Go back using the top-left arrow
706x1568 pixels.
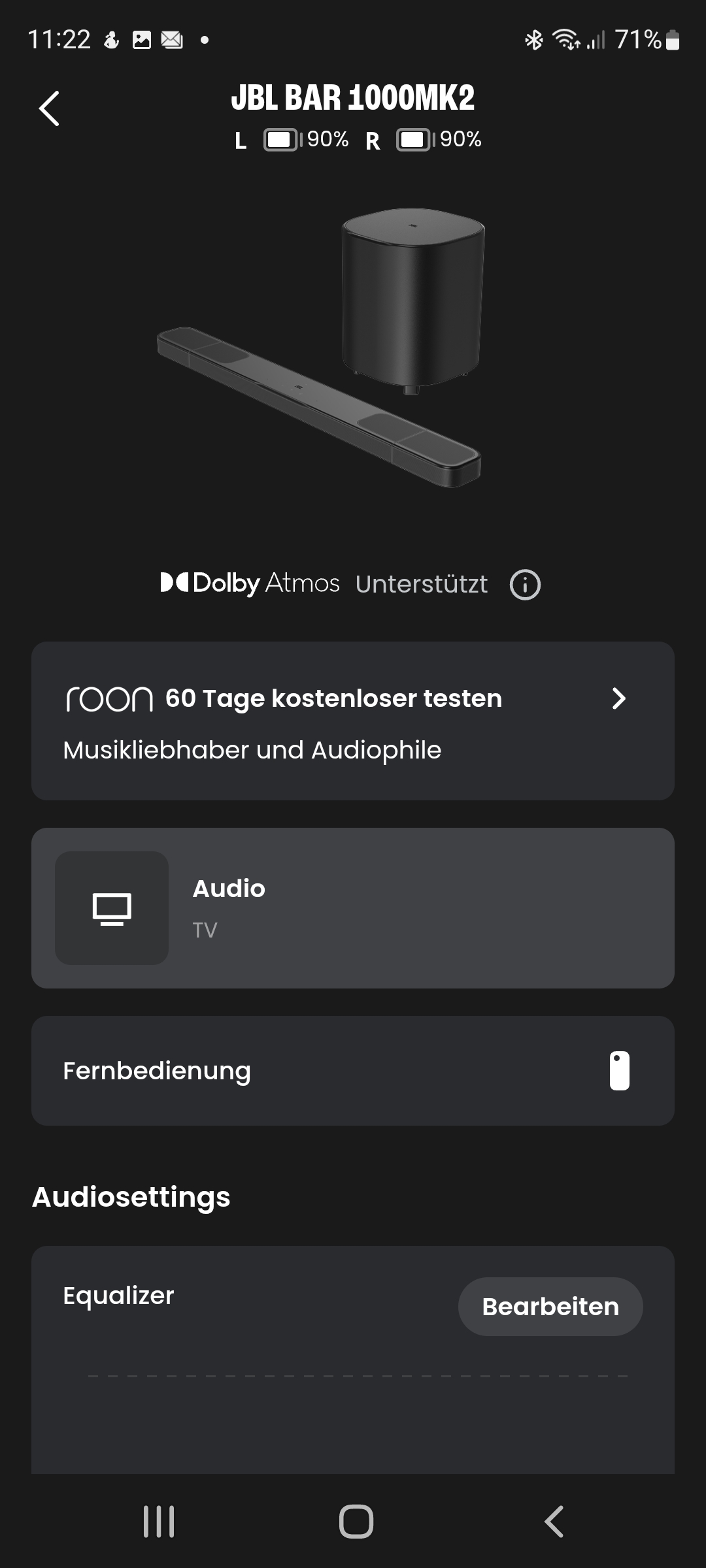[x=49, y=108]
